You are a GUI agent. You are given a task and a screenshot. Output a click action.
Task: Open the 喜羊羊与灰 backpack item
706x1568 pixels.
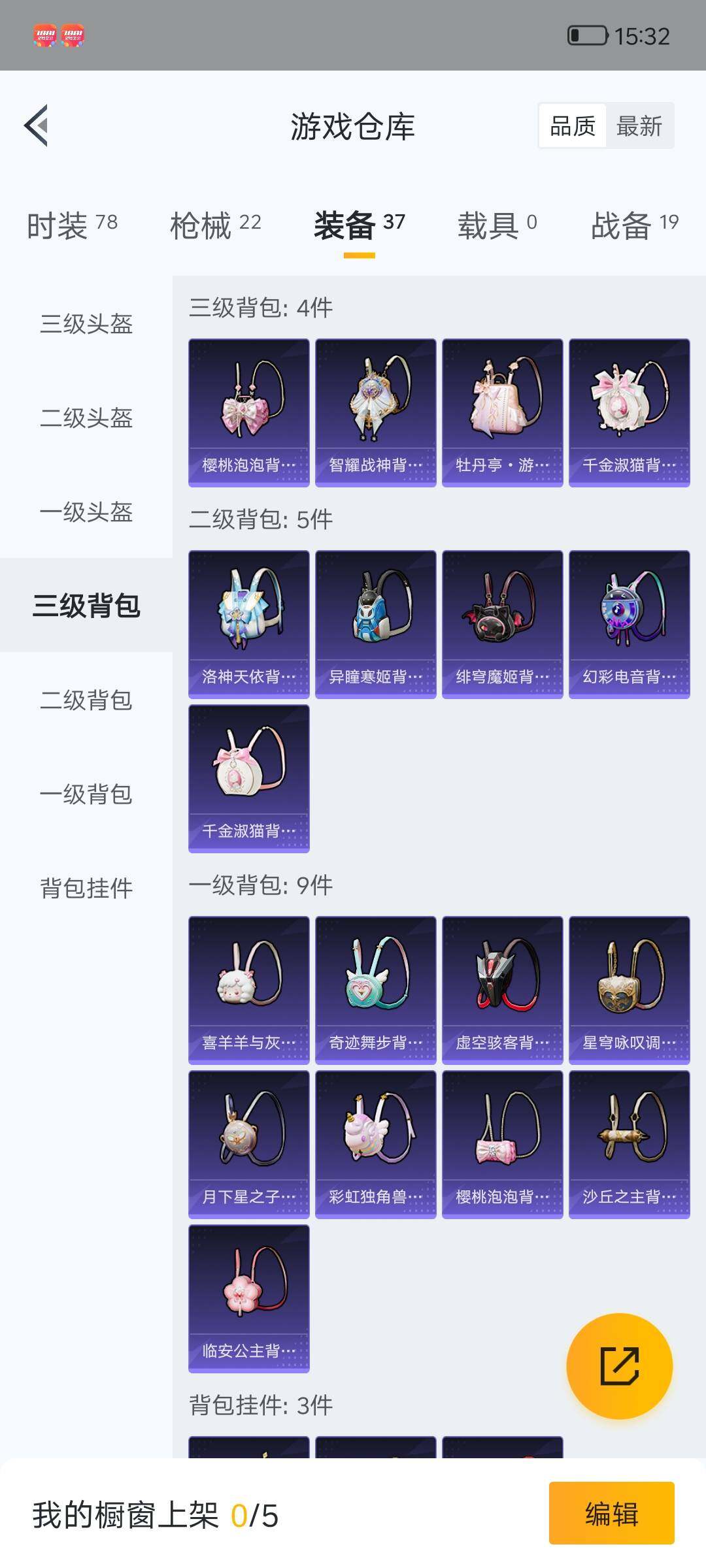tap(248, 990)
